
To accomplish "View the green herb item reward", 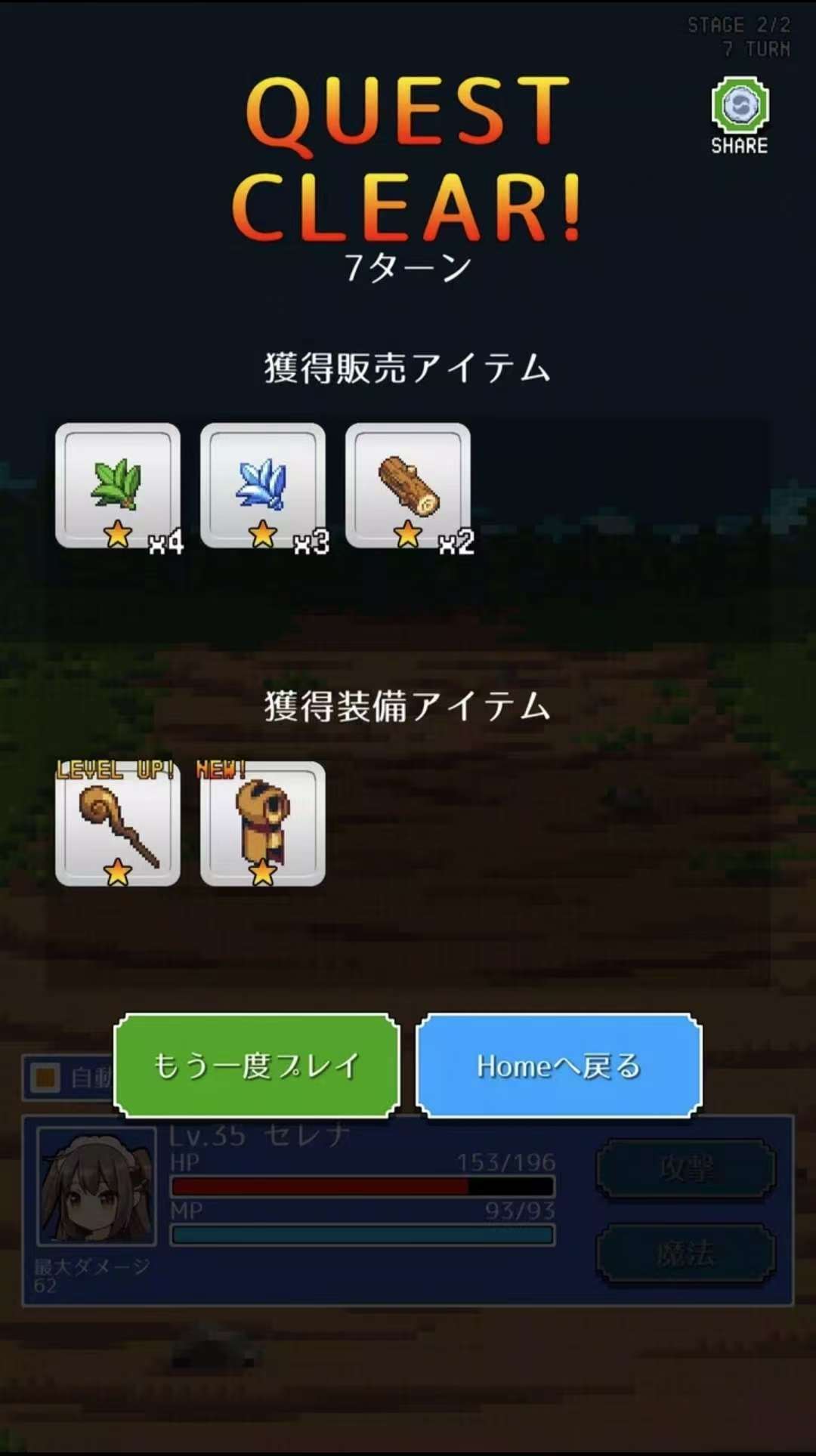I will (118, 486).
